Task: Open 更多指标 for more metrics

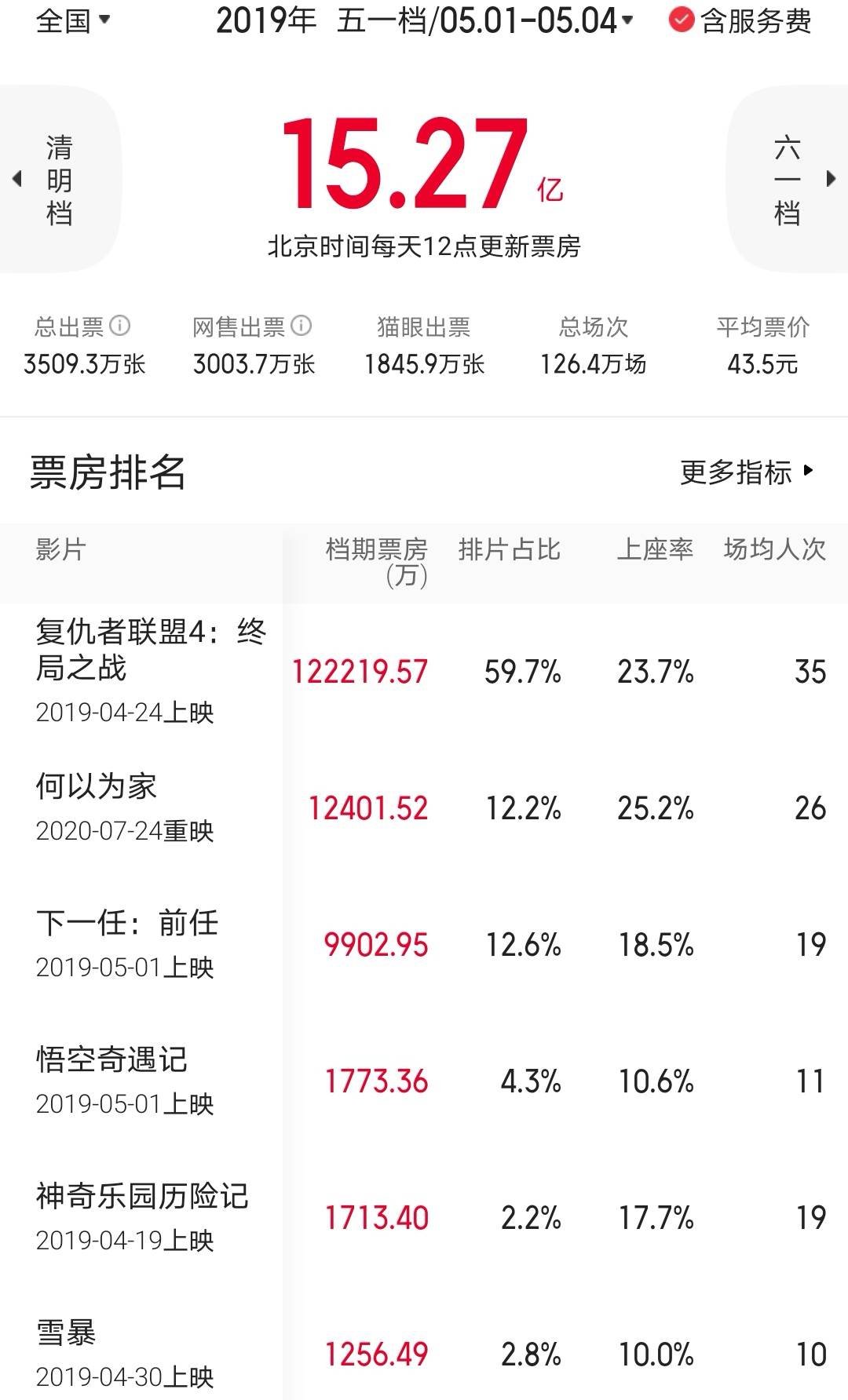Action: tap(747, 472)
